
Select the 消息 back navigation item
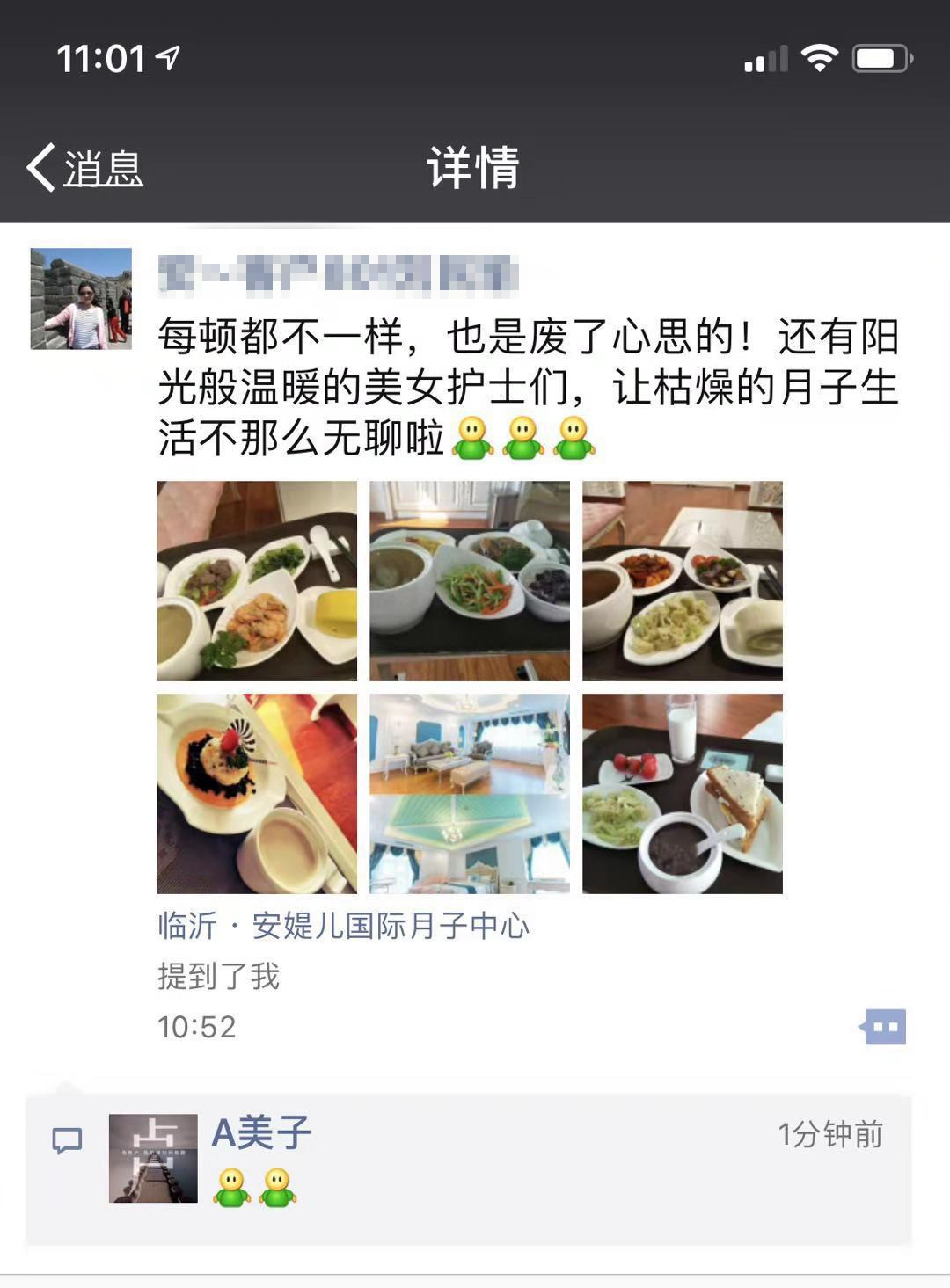pyautogui.click(x=97, y=167)
